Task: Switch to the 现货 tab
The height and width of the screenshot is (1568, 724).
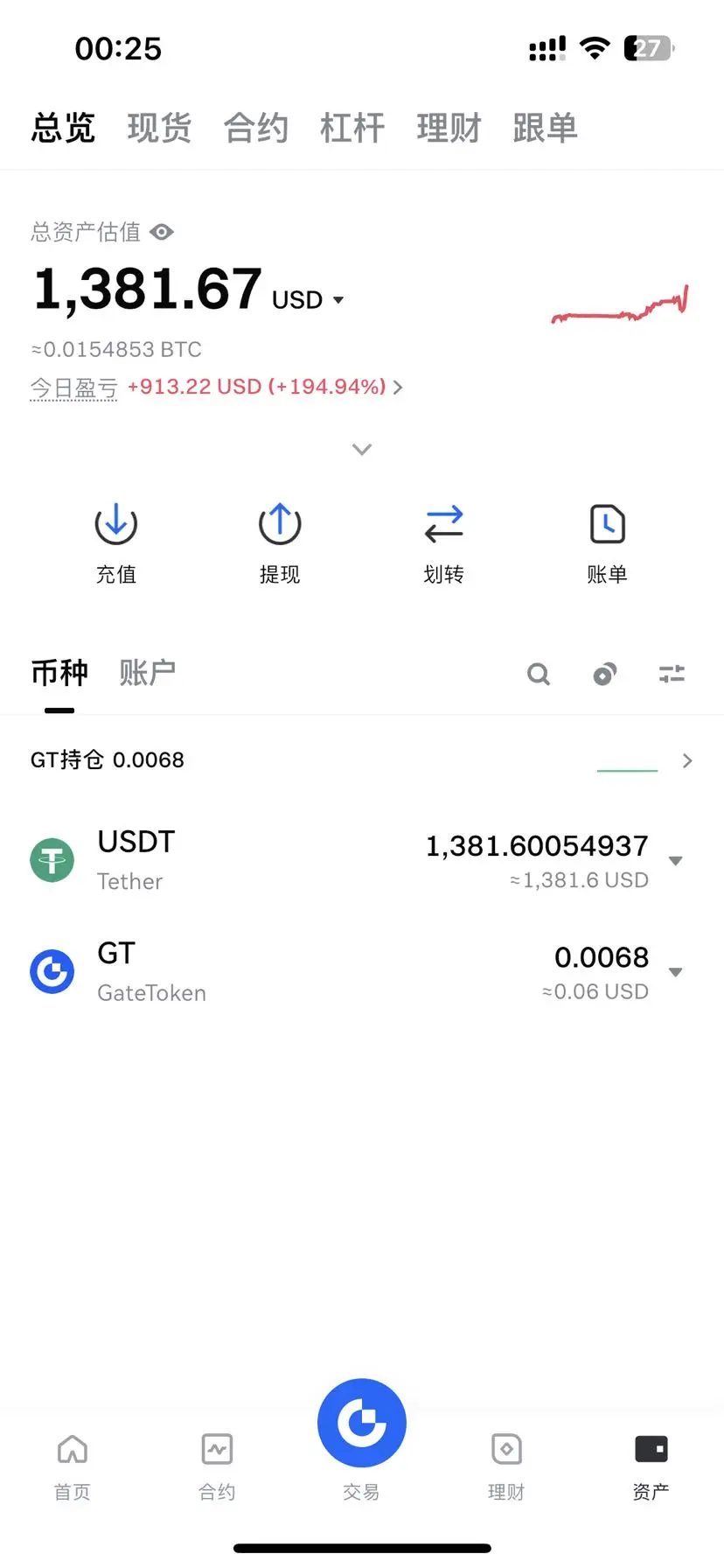Action: (x=159, y=128)
